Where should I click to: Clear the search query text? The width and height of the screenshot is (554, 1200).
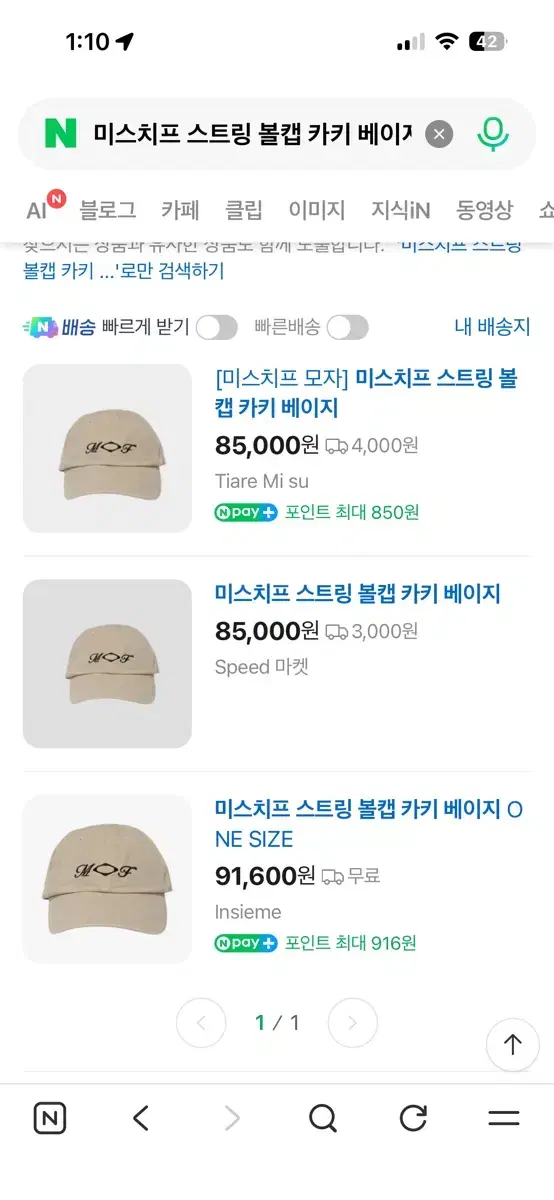[439, 133]
